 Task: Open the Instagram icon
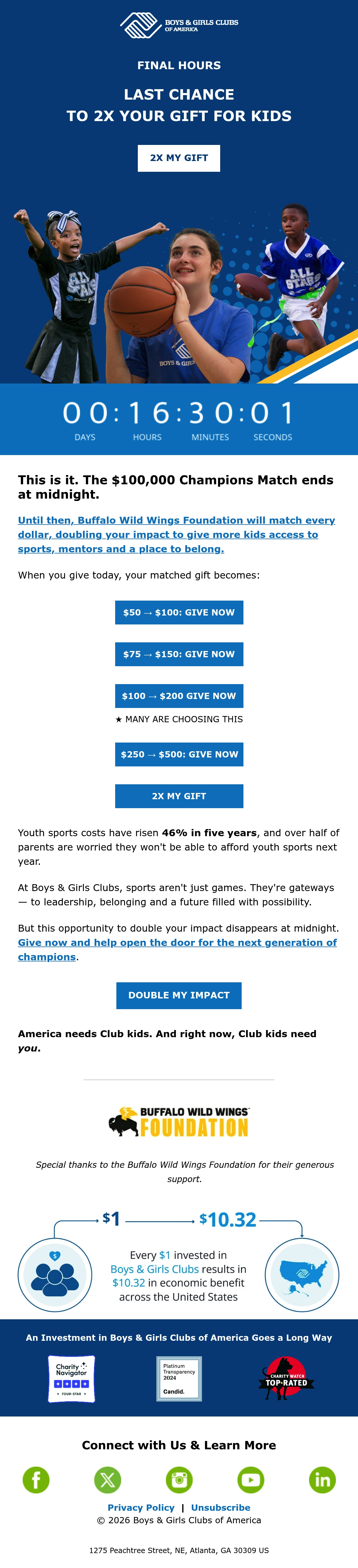pyautogui.click(x=179, y=1480)
